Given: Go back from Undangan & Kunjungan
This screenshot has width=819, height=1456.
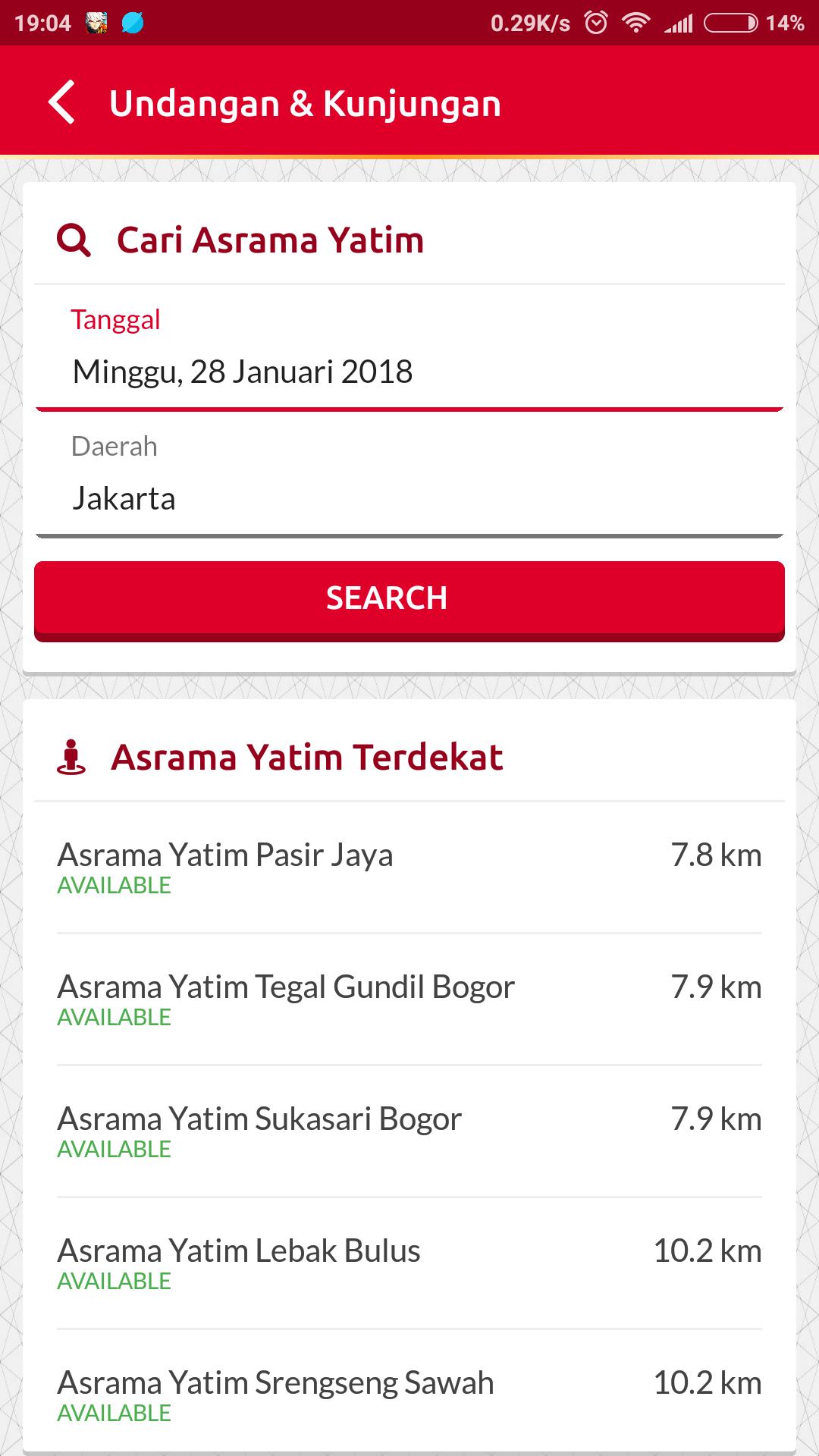Looking at the screenshot, I should [x=61, y=102].
